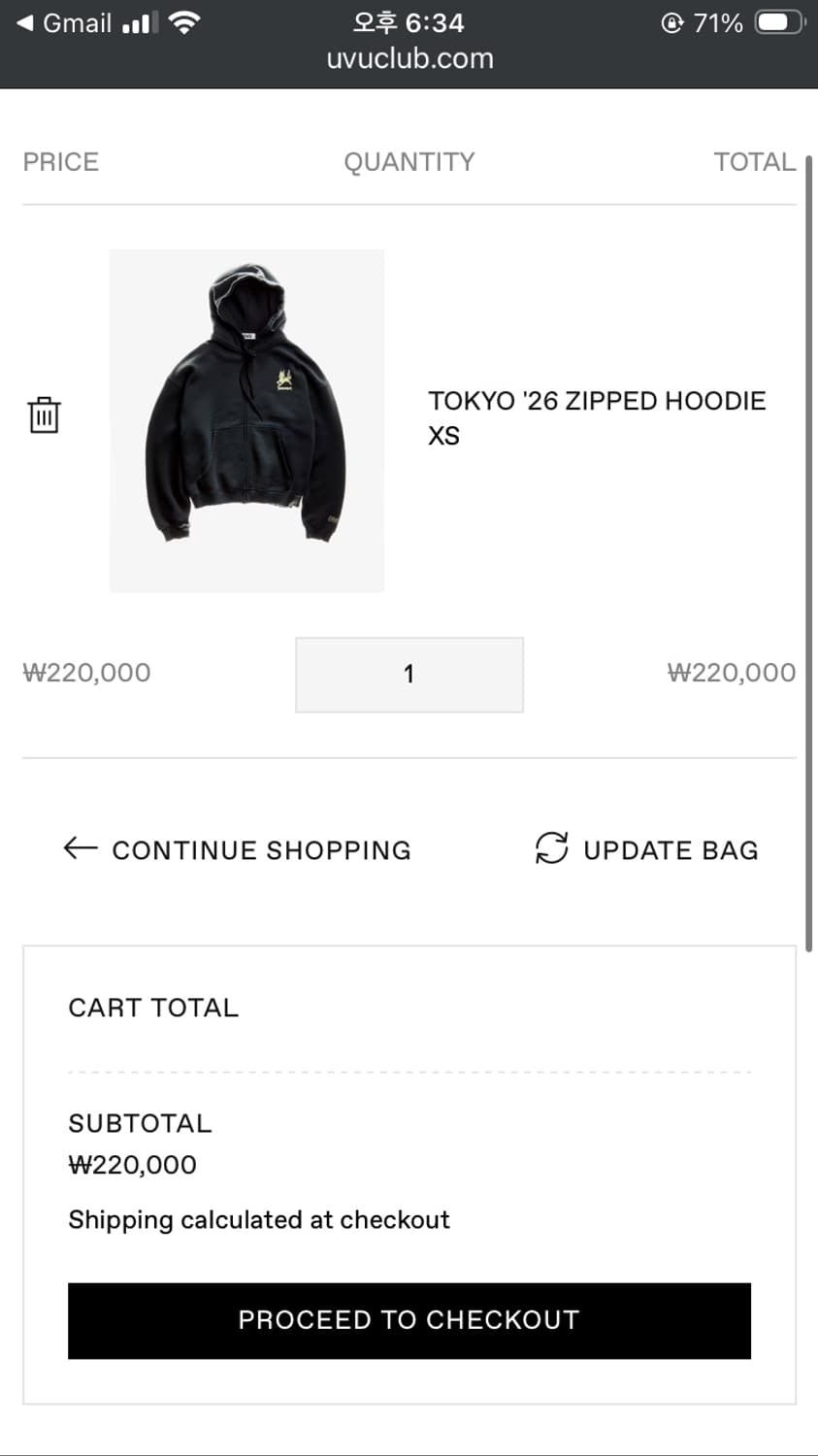Remove the hoodie using the trash icon
The height and width of the screenshot is (1456, 818).
(45, 414)
